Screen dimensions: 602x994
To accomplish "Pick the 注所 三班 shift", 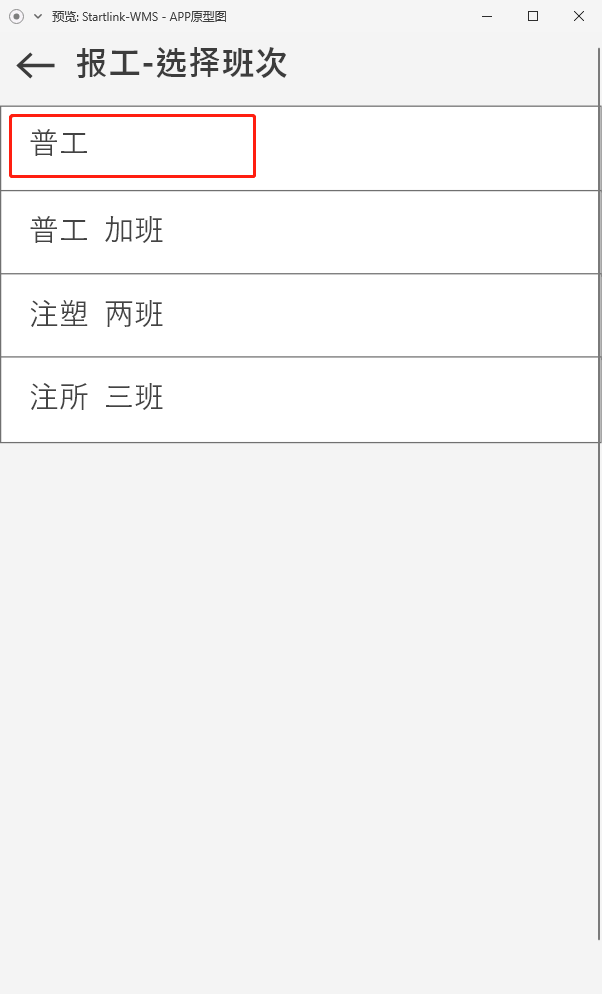I will [x=298, y=399].
